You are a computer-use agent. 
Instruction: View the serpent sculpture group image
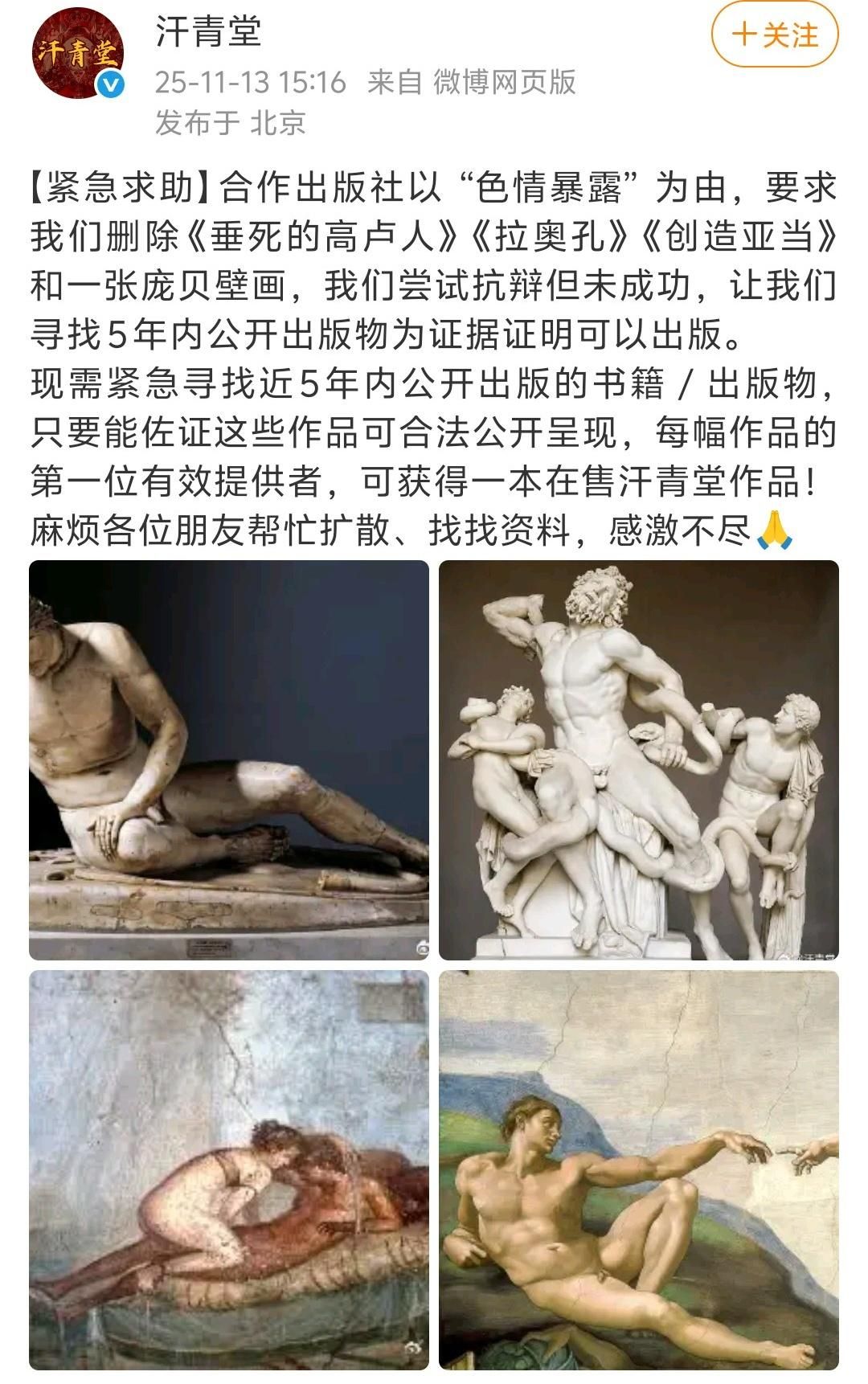coord(638,760)
